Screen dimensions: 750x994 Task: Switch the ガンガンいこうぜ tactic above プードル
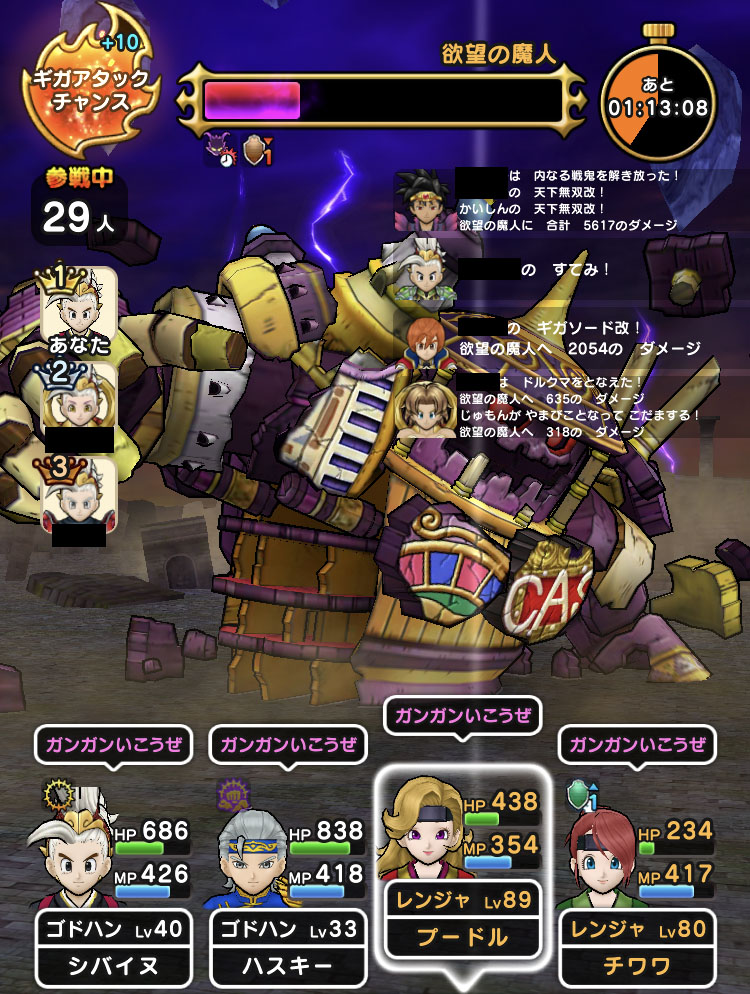pyautogui.click(x=462, y=715)
